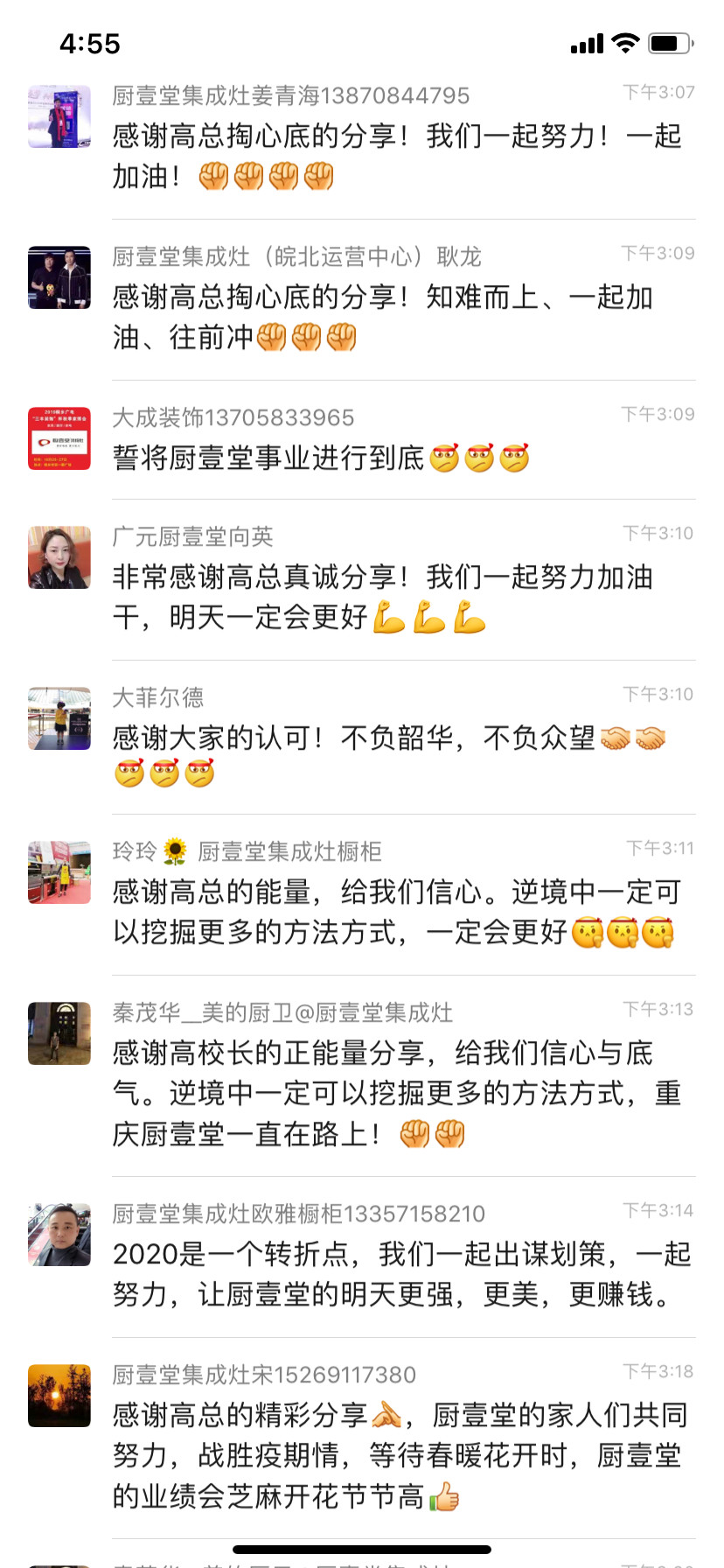View 广元厨壹堂向英's profile picture

click(59, 557)
